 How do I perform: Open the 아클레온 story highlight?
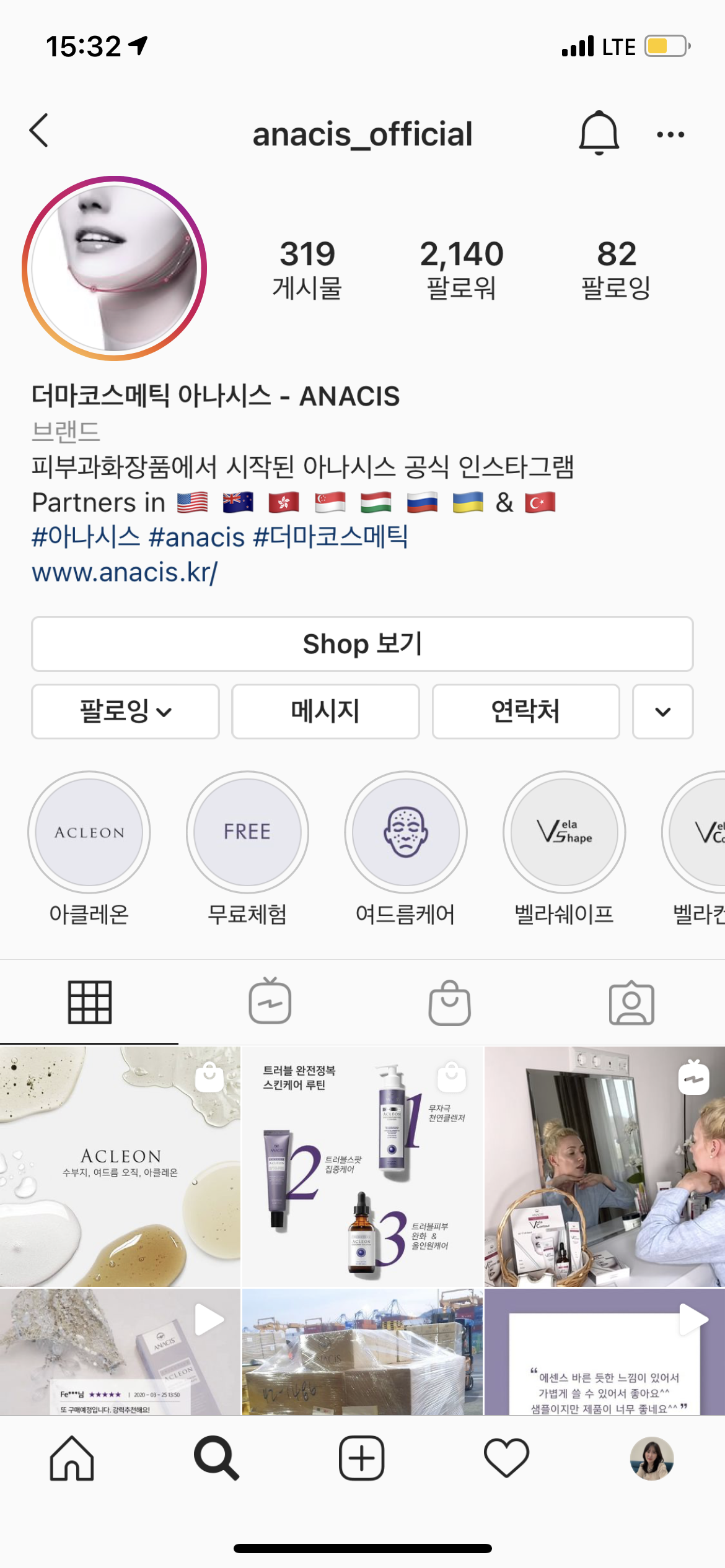click(89, 832)
